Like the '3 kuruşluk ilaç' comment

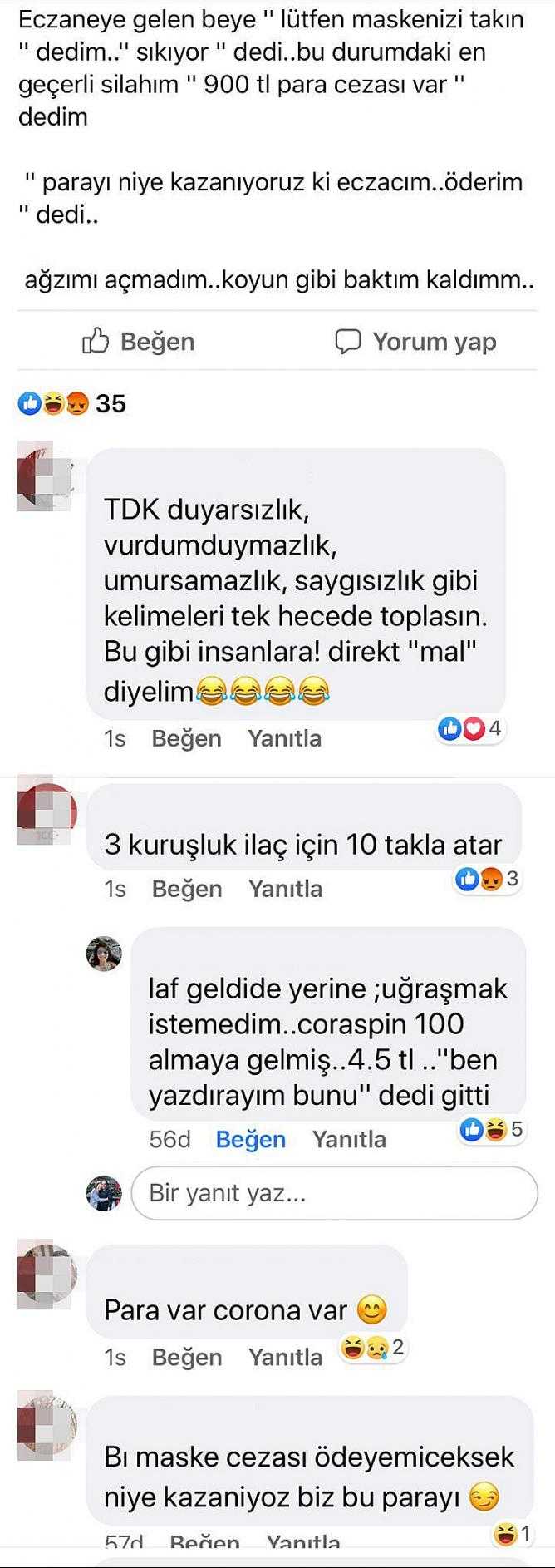(x=187, y=889)
